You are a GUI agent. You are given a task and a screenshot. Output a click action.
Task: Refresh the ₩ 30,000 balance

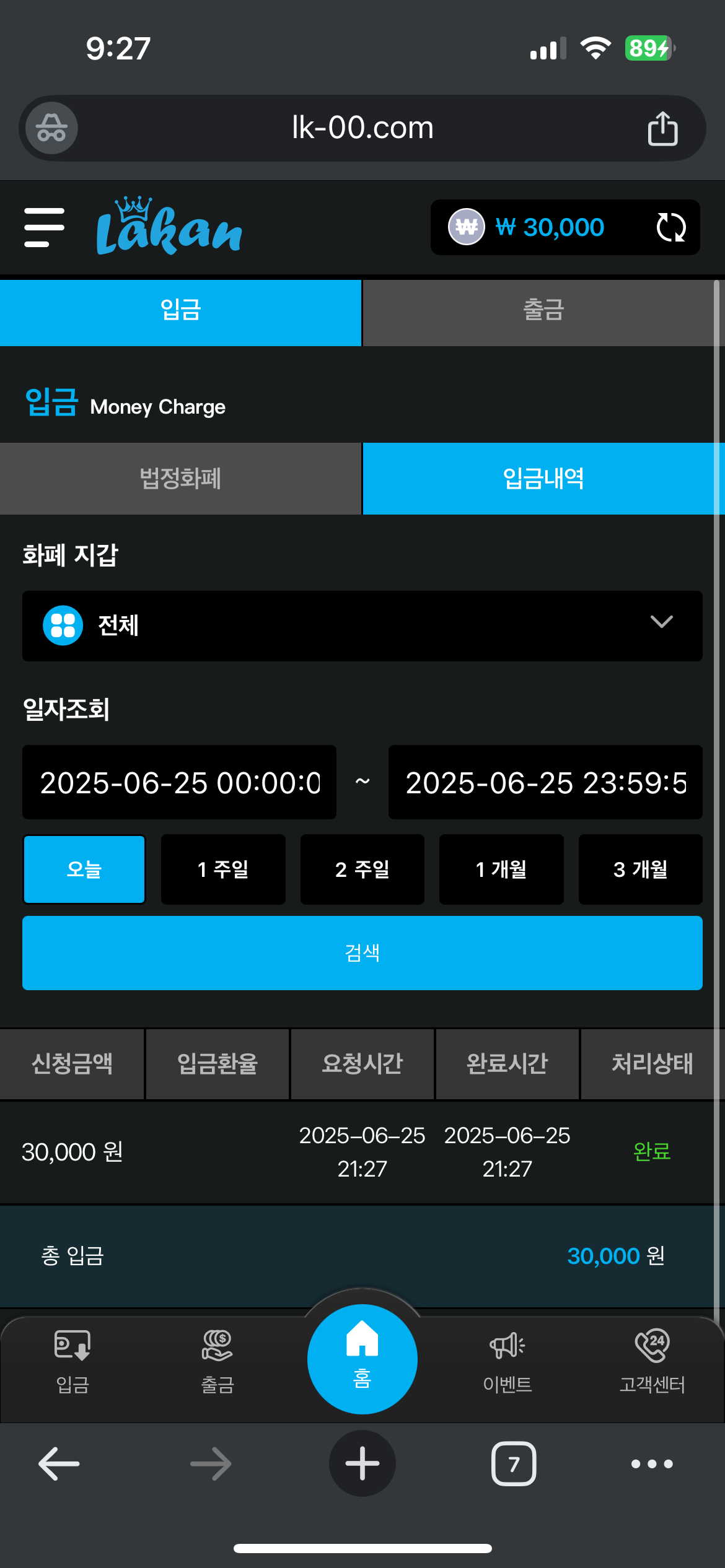[x=670, y=227]
